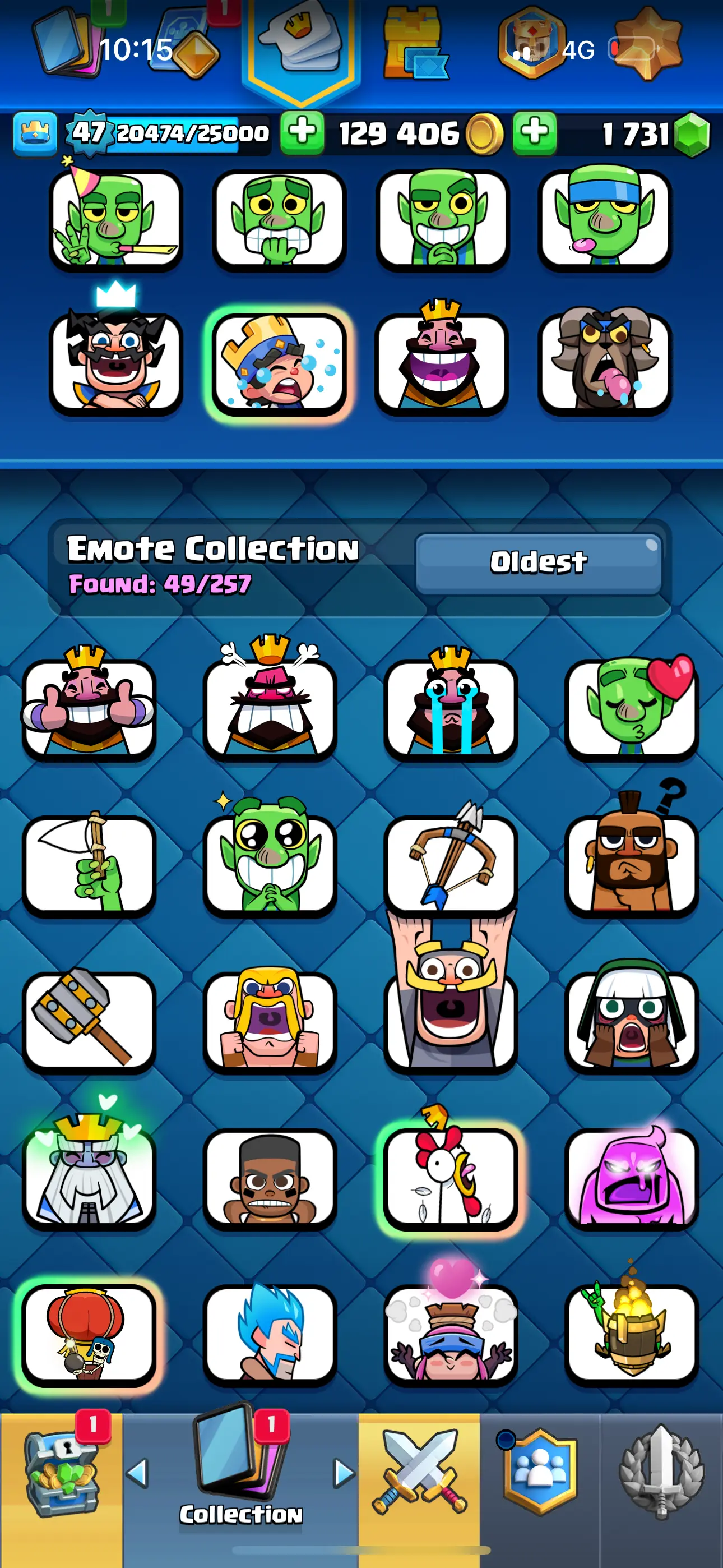Open the clan social tab

pos(540,1474)
